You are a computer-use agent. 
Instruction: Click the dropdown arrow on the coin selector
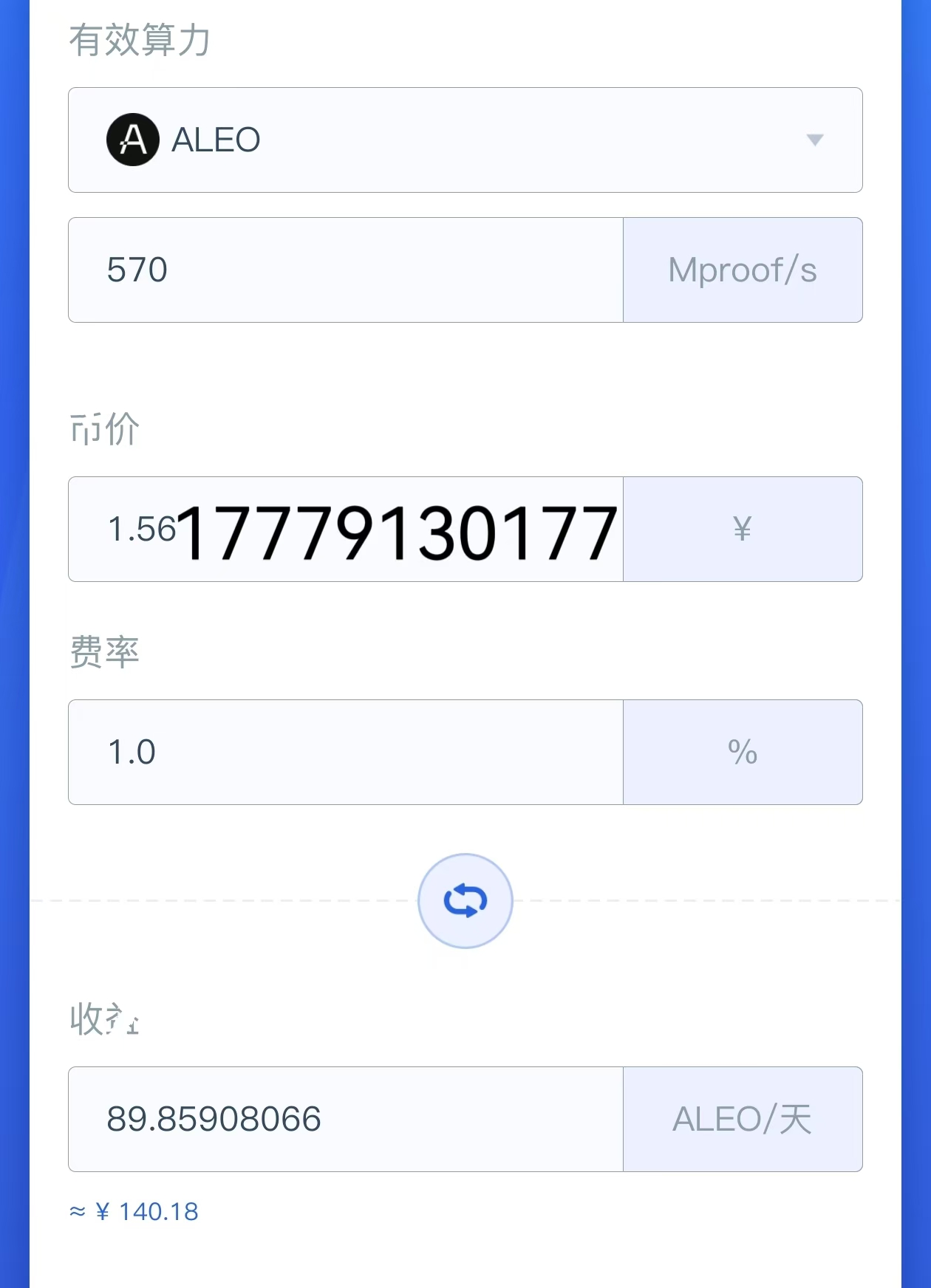tap(814, 140)
